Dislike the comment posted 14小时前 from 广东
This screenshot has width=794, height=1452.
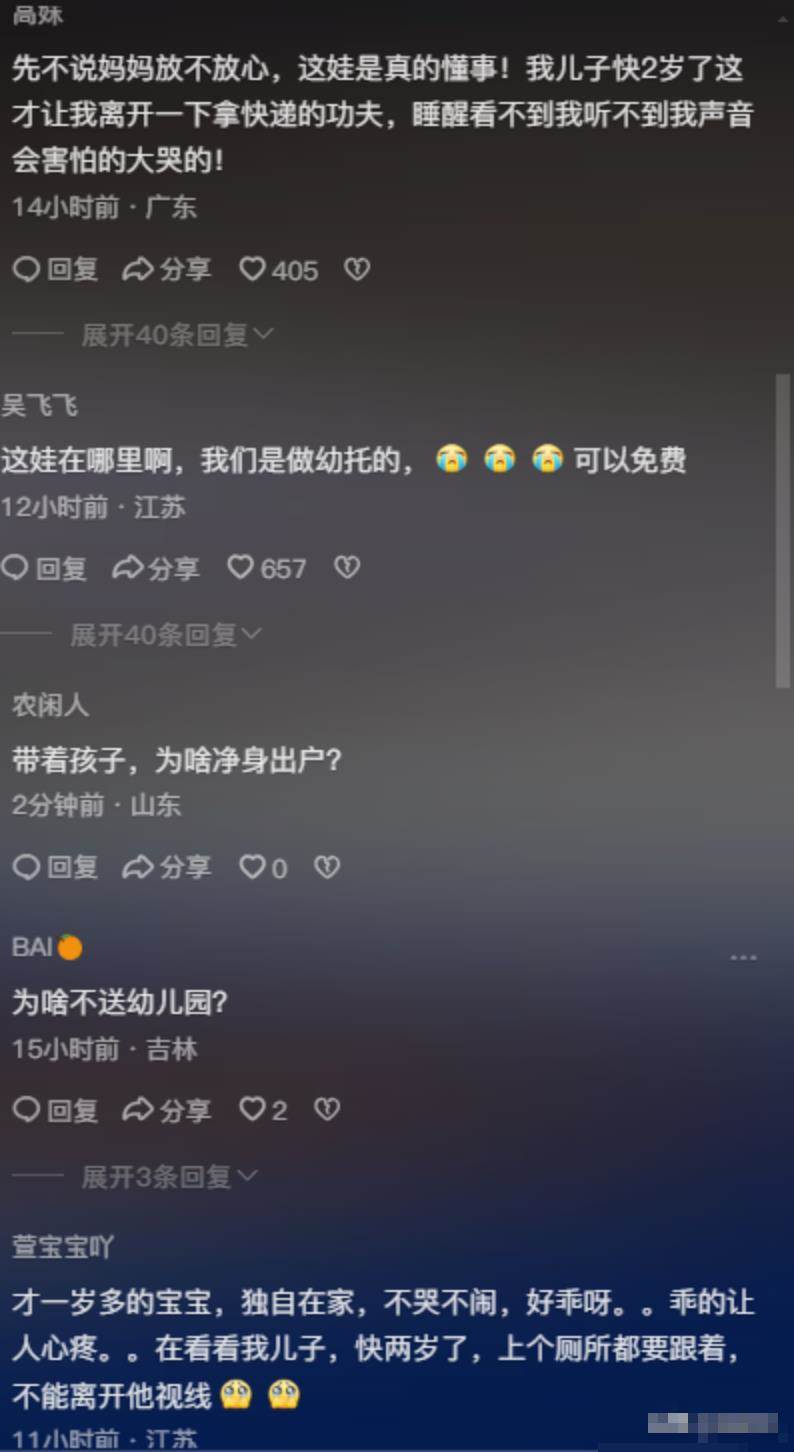click(357, 269)
